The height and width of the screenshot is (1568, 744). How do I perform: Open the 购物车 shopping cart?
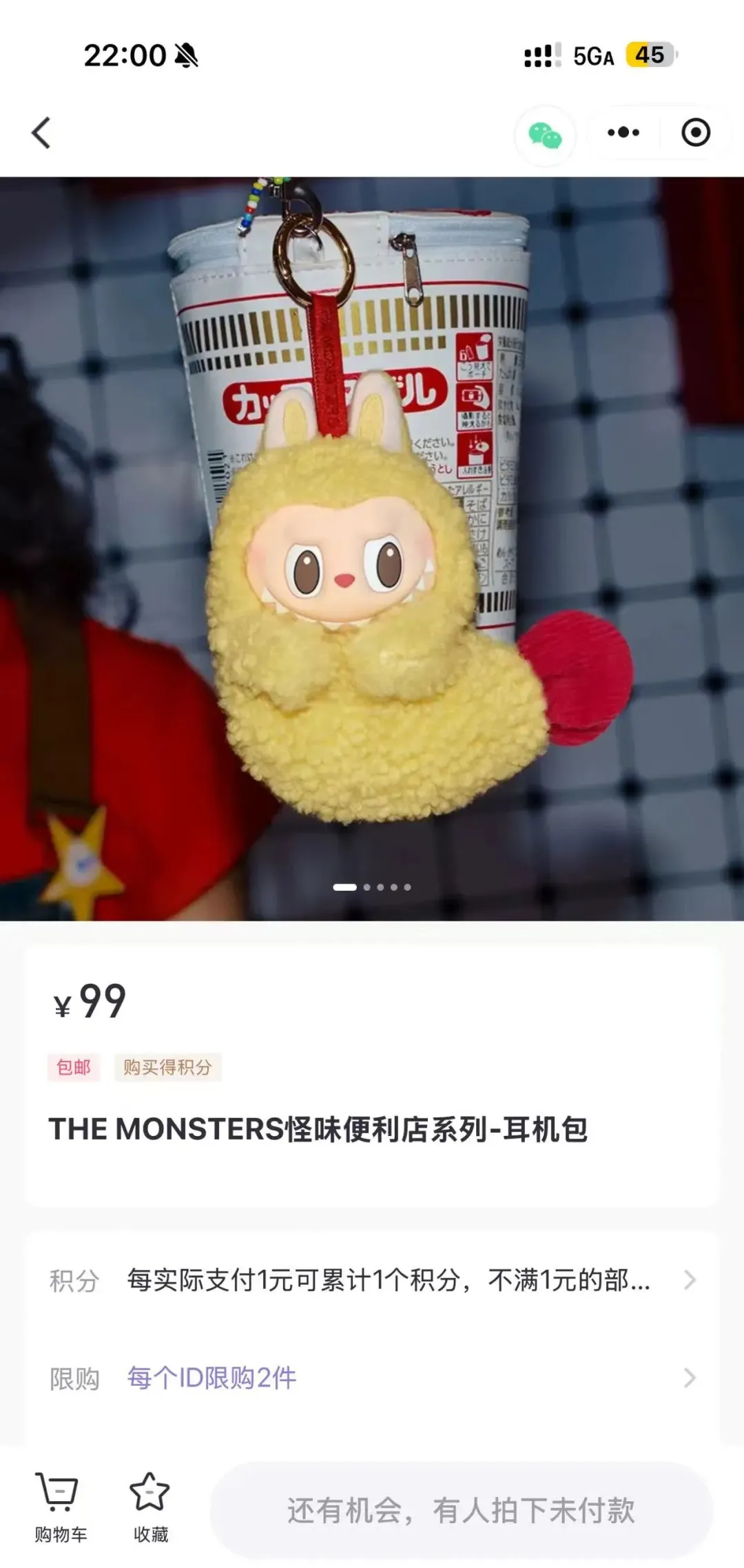[x=61, y=1508]
